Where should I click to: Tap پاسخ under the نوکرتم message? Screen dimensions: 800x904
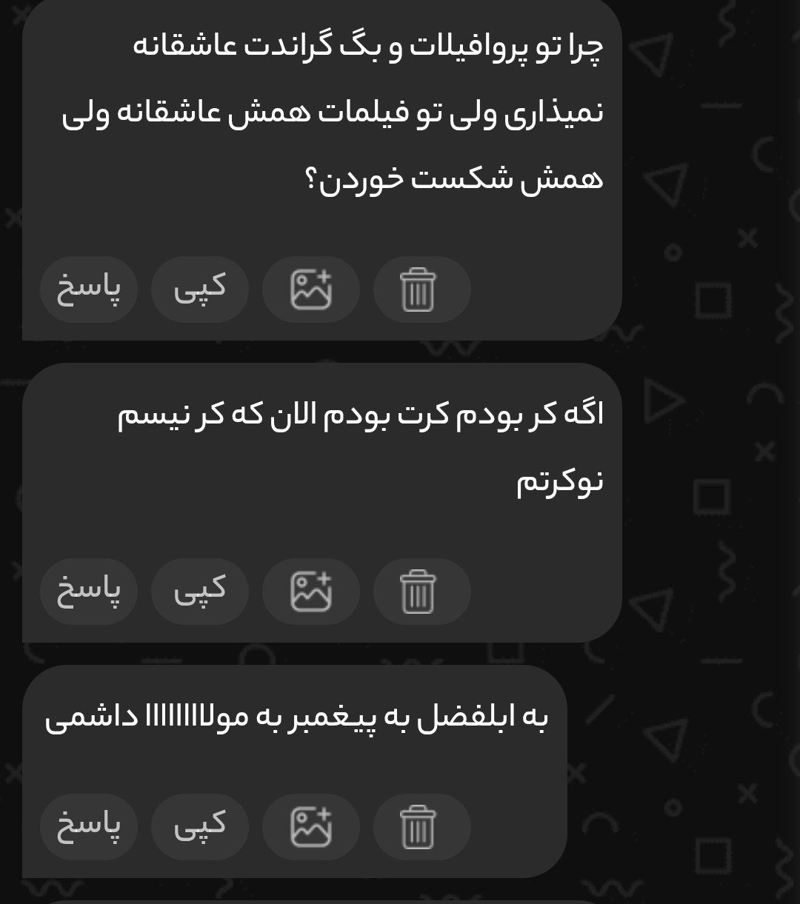[x=88, y=591]
